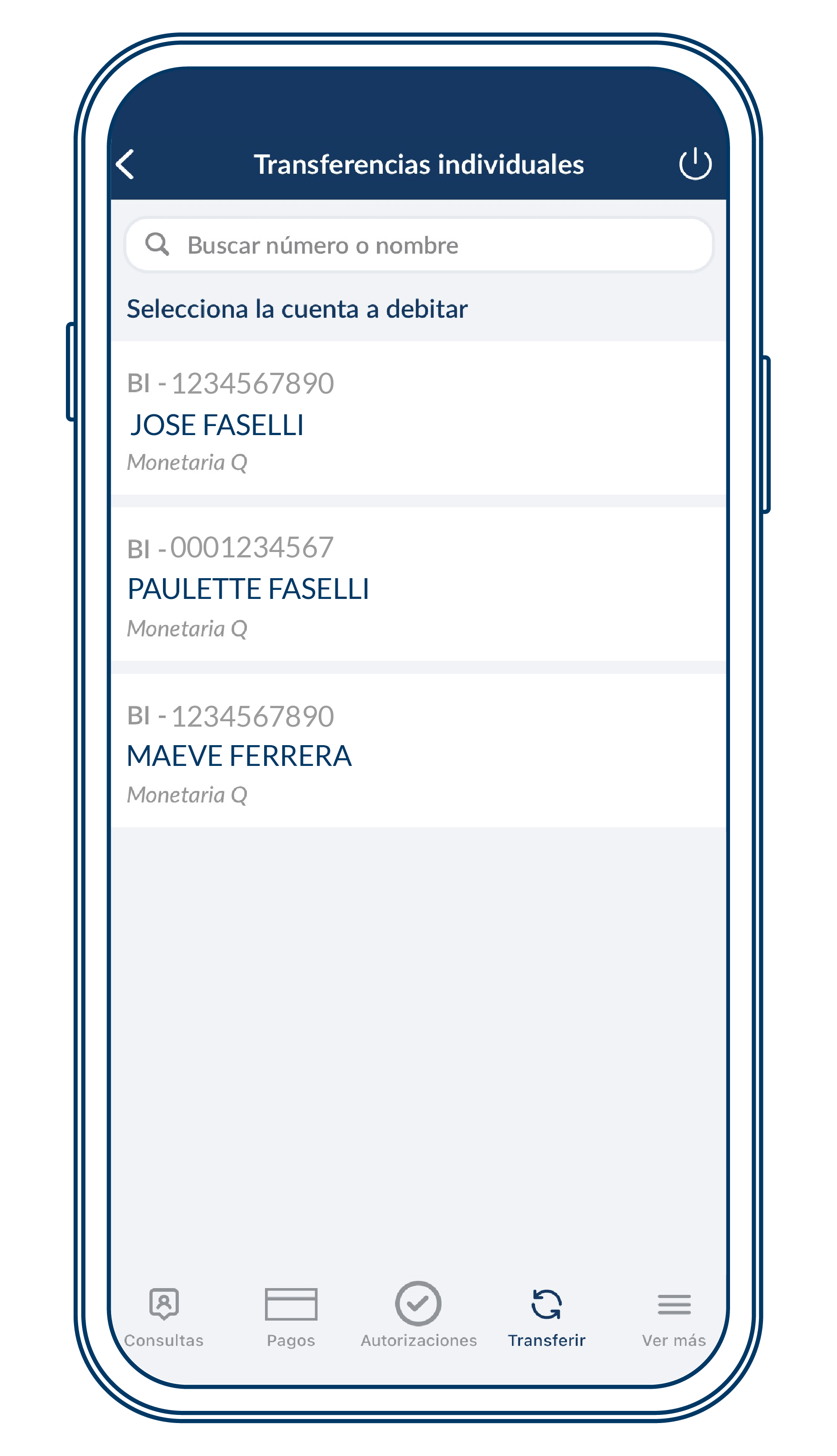Open the Ver más menu
Viewport: 837px width, 1456px height.
click(674, 1316)
